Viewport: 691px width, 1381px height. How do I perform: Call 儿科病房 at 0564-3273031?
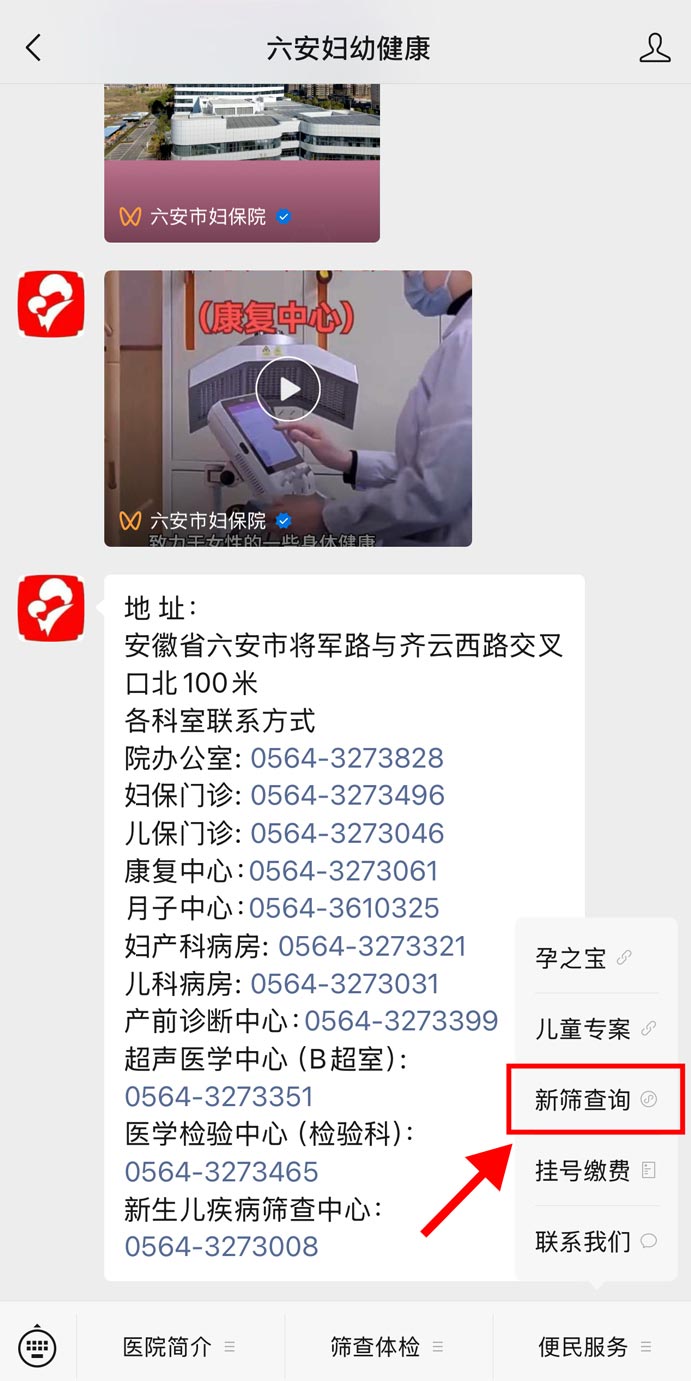(345, 984)
